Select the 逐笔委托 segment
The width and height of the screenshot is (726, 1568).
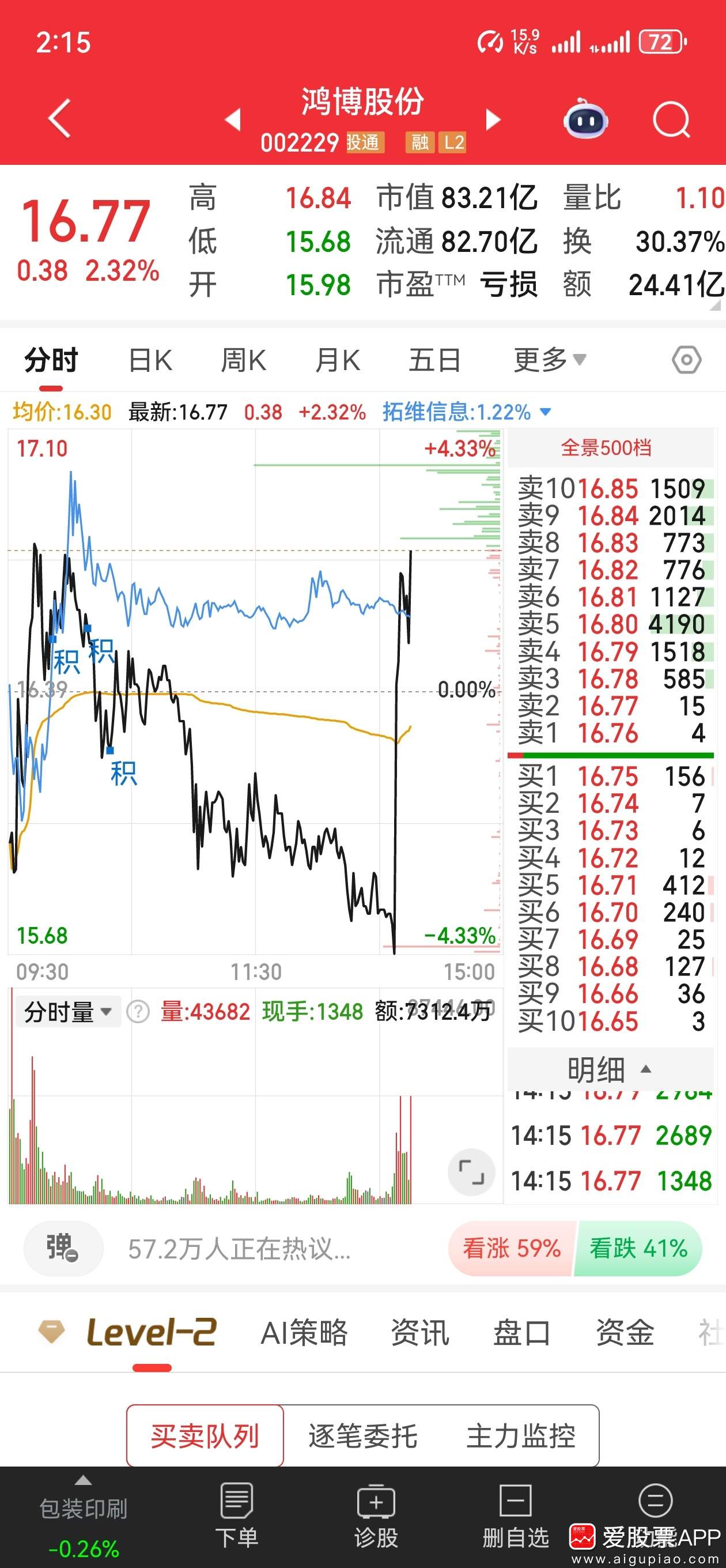pyautogui.click(x=362, y=1436)
